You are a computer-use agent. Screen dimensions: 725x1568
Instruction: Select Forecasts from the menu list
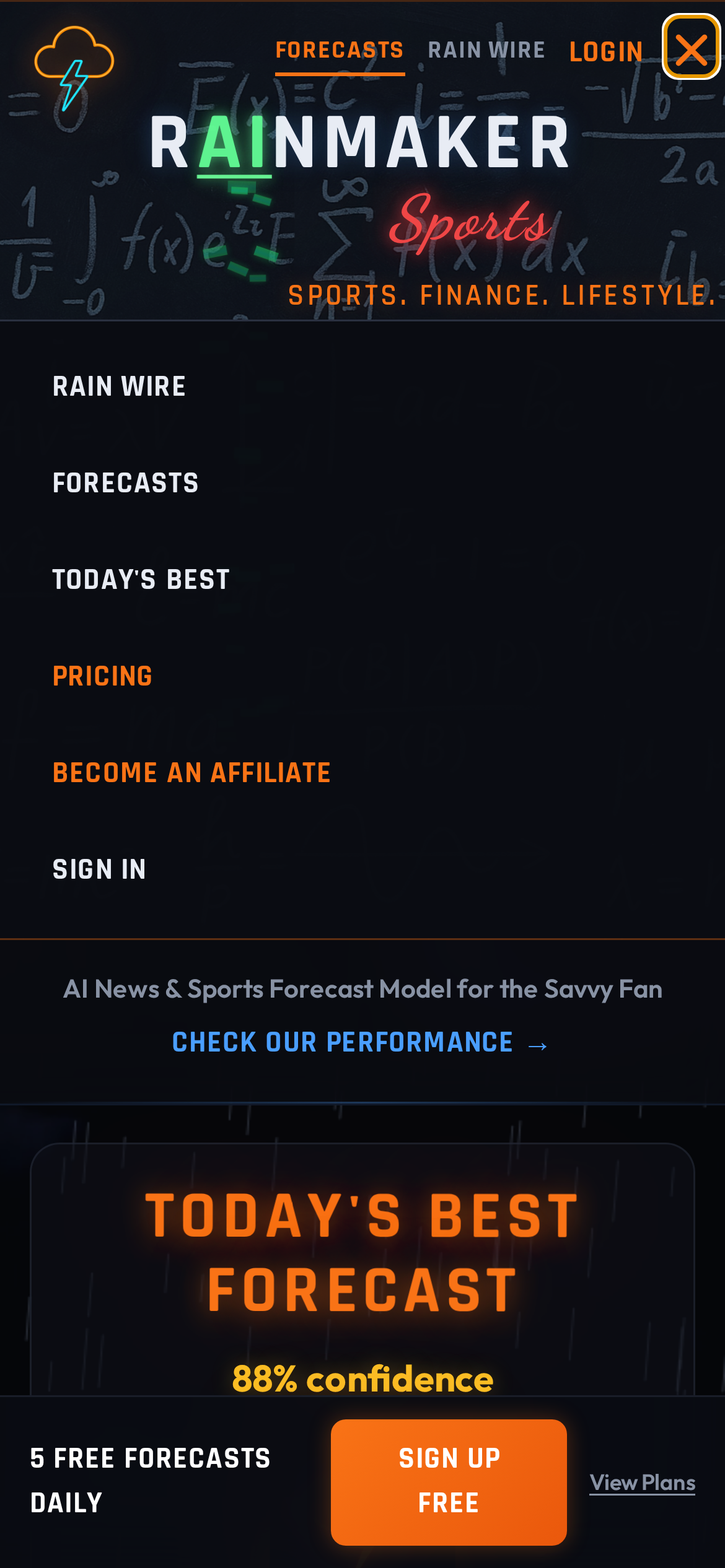tap(126, 483)
